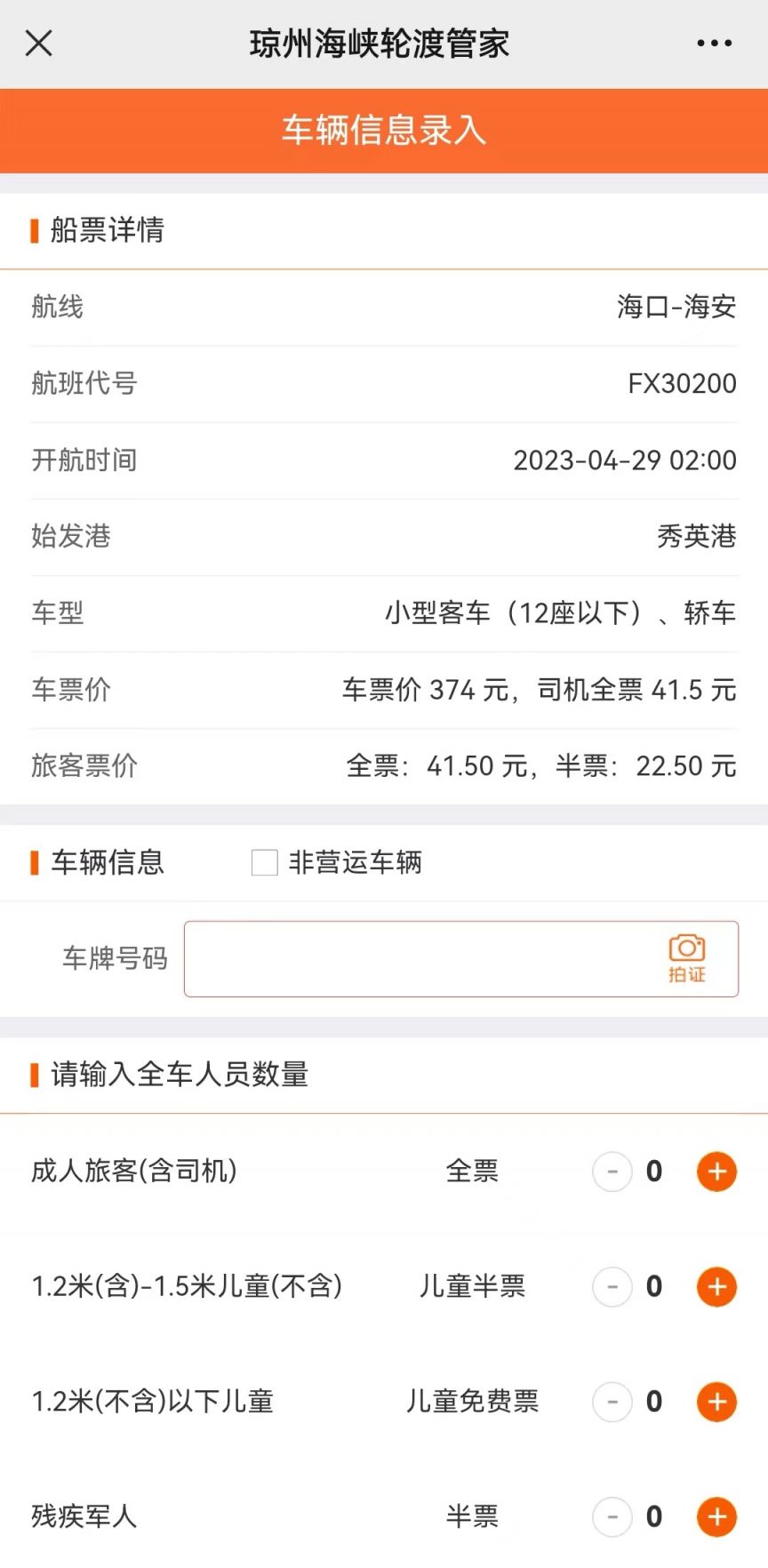
Task: Add one 儿童免费票 passenger
Action: [x=716, y=1402]
